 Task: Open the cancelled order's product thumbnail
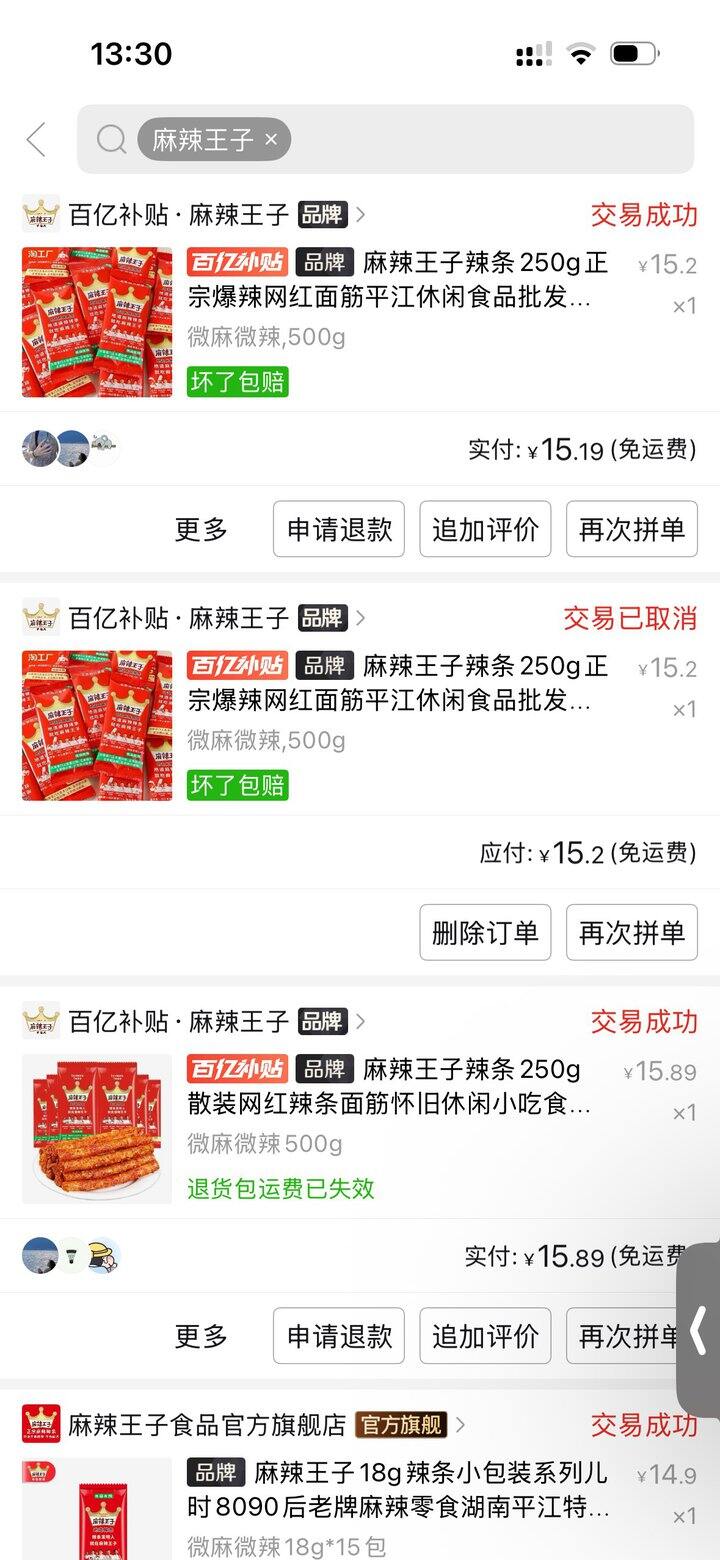(97, 725)
